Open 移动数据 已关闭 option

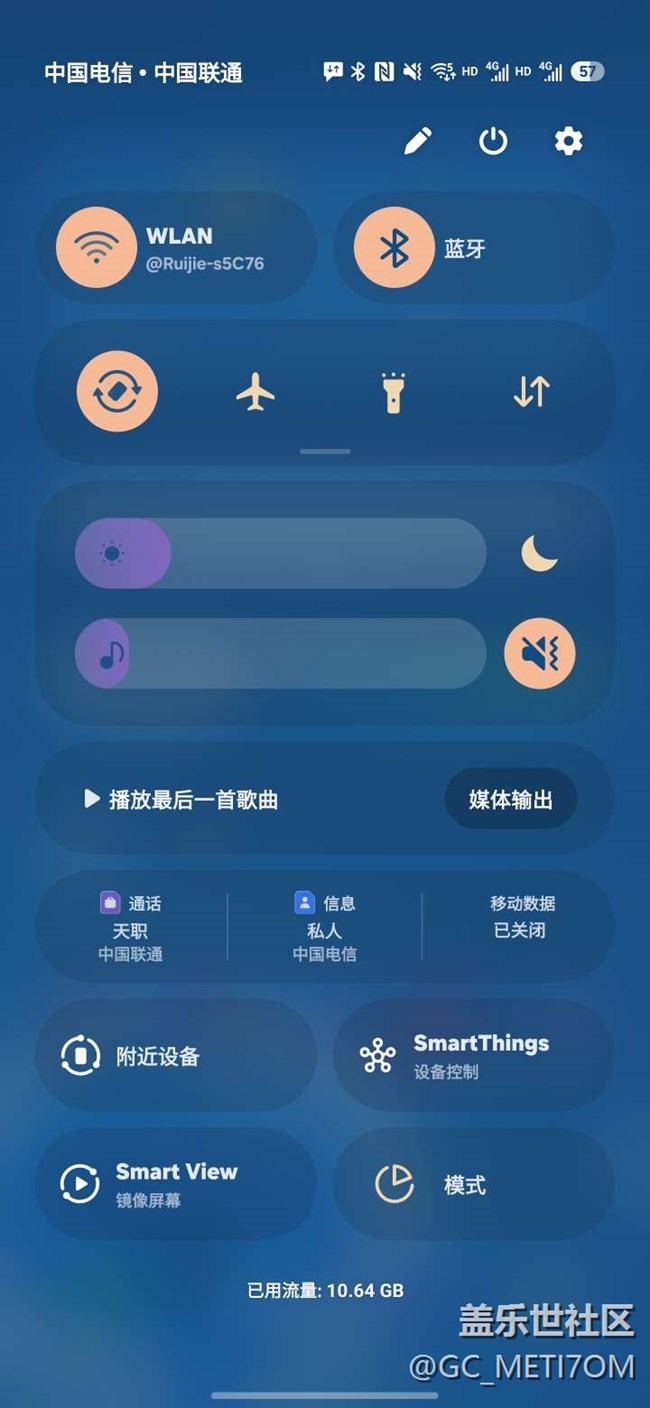pyautogui.click(x=519, y=916)
